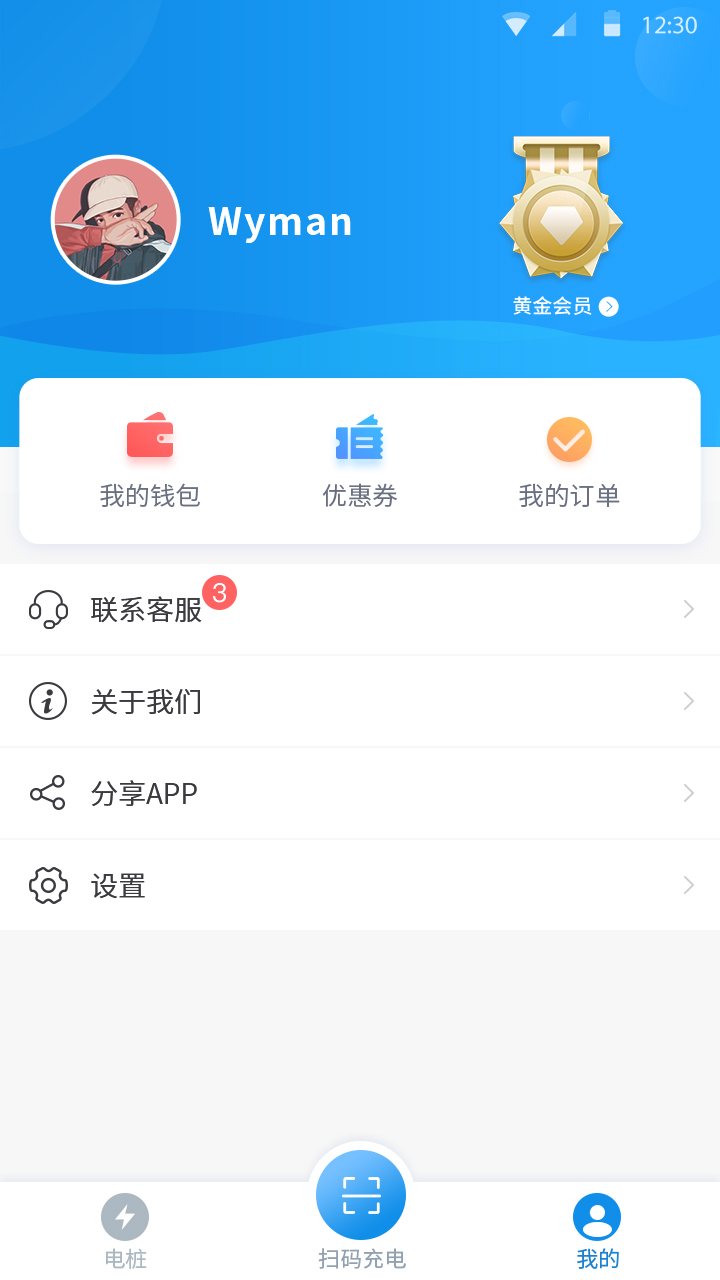
Task: Open the 联系客服 row chevron
Action: pyautogui.click(x=689, y=609)
